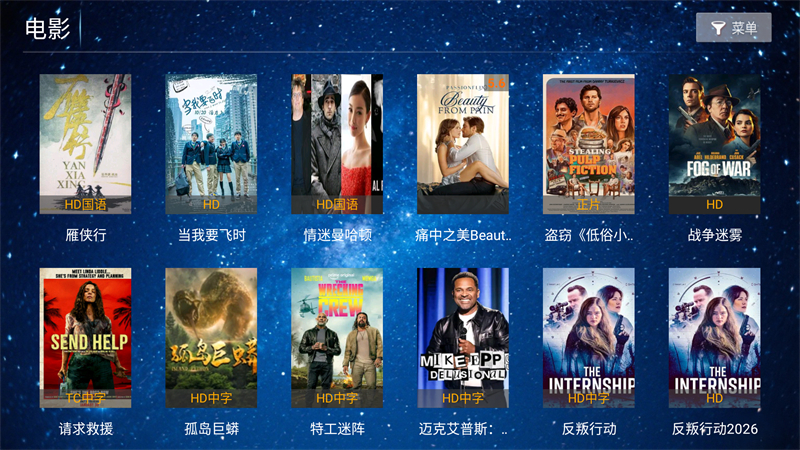
Task: Open the movie 雁侠行
Action: pyautogui.click(x=85, y=143)
